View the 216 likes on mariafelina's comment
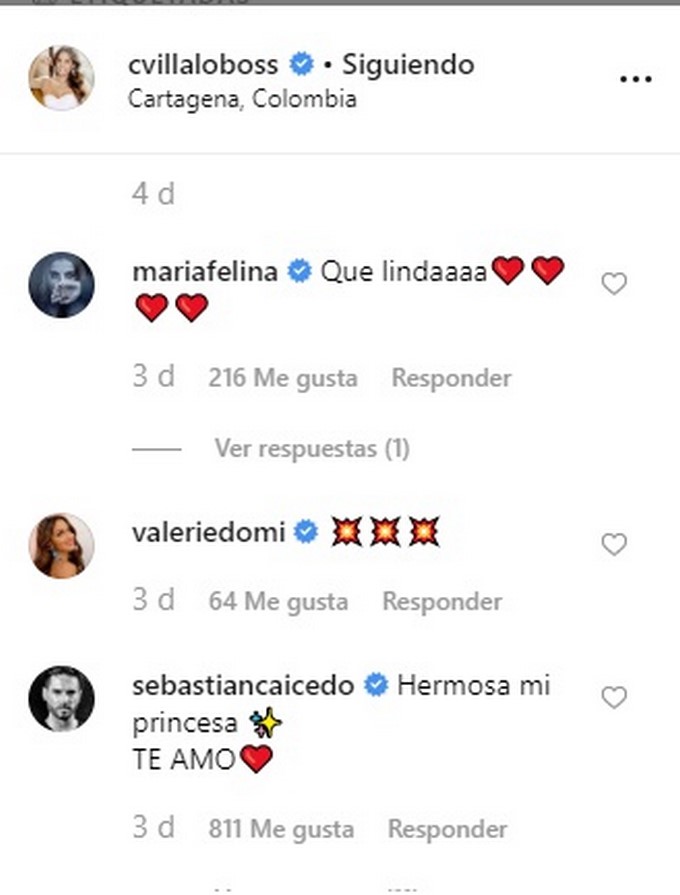 (x=283, y=378)
